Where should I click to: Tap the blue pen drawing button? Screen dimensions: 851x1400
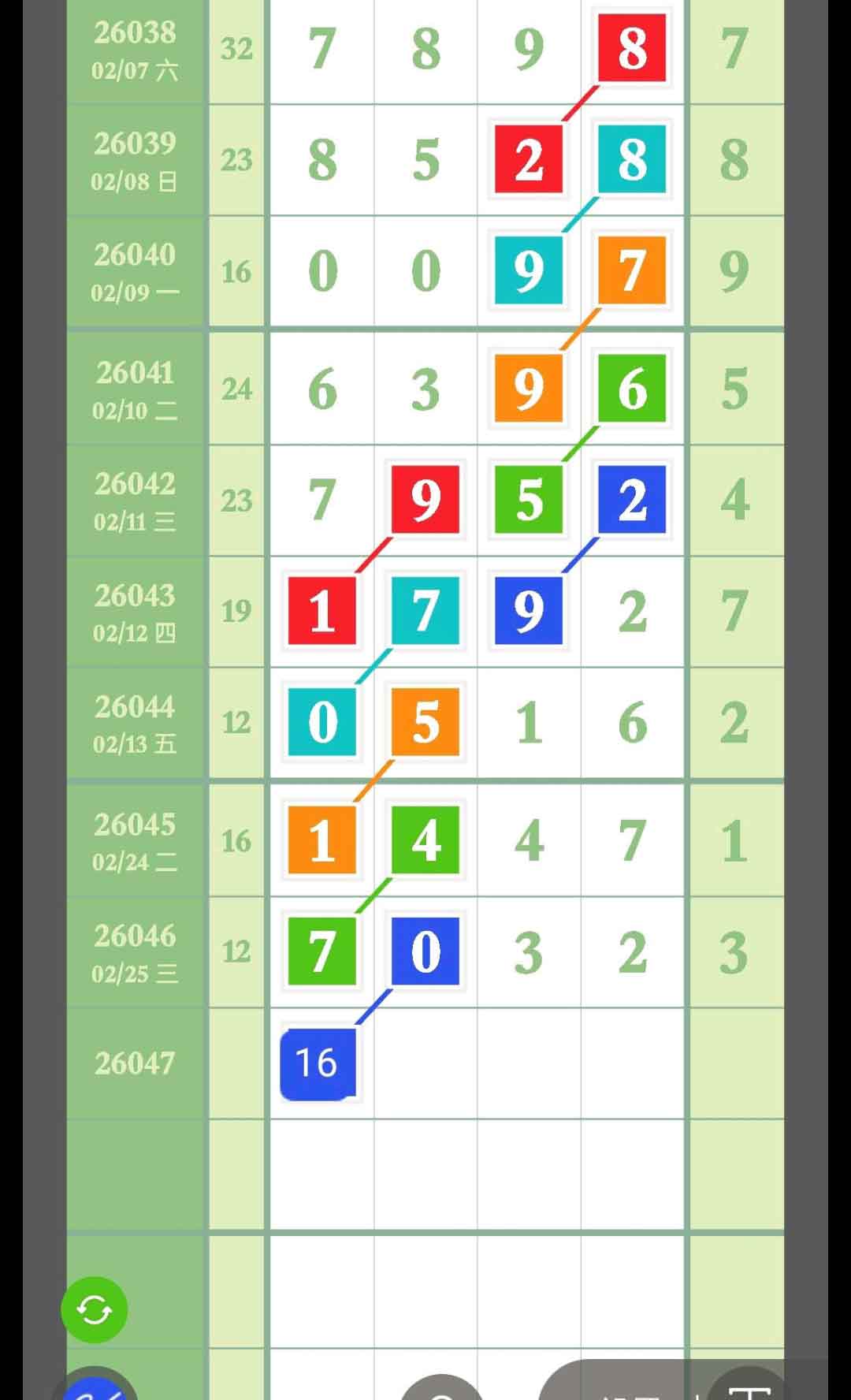coord(95,1389)
